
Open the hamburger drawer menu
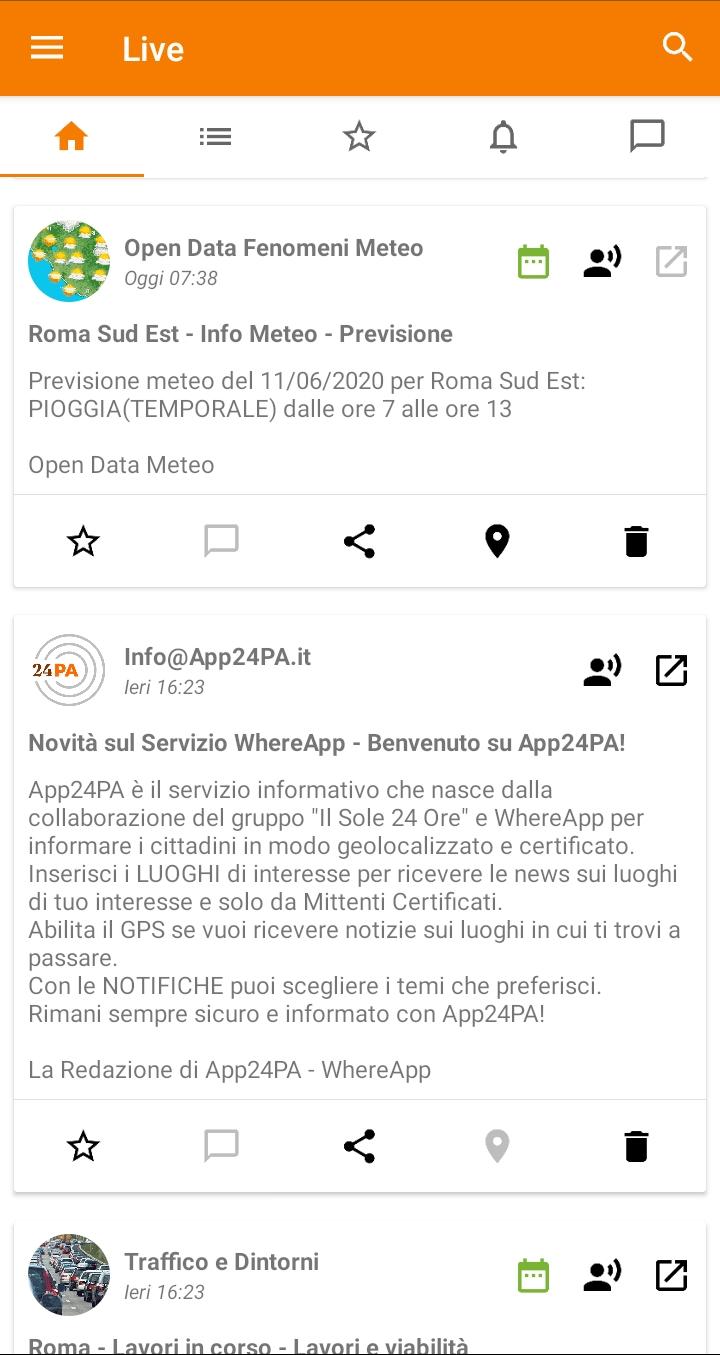47,48
